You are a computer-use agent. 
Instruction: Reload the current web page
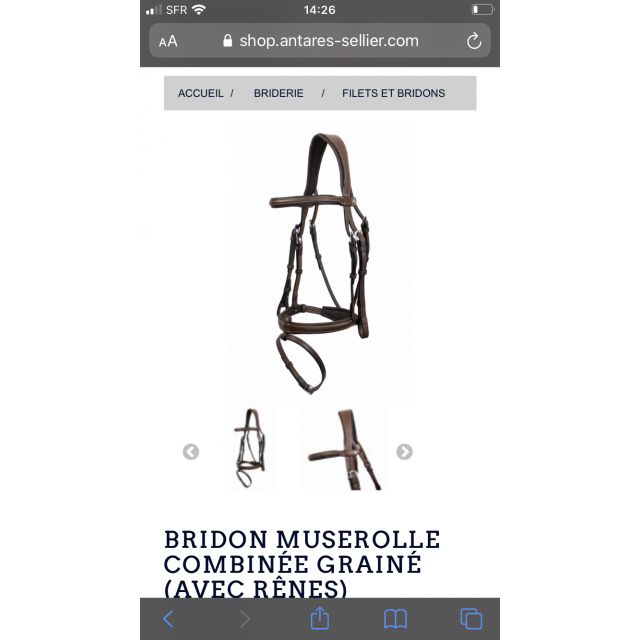(x=474, y=41)
